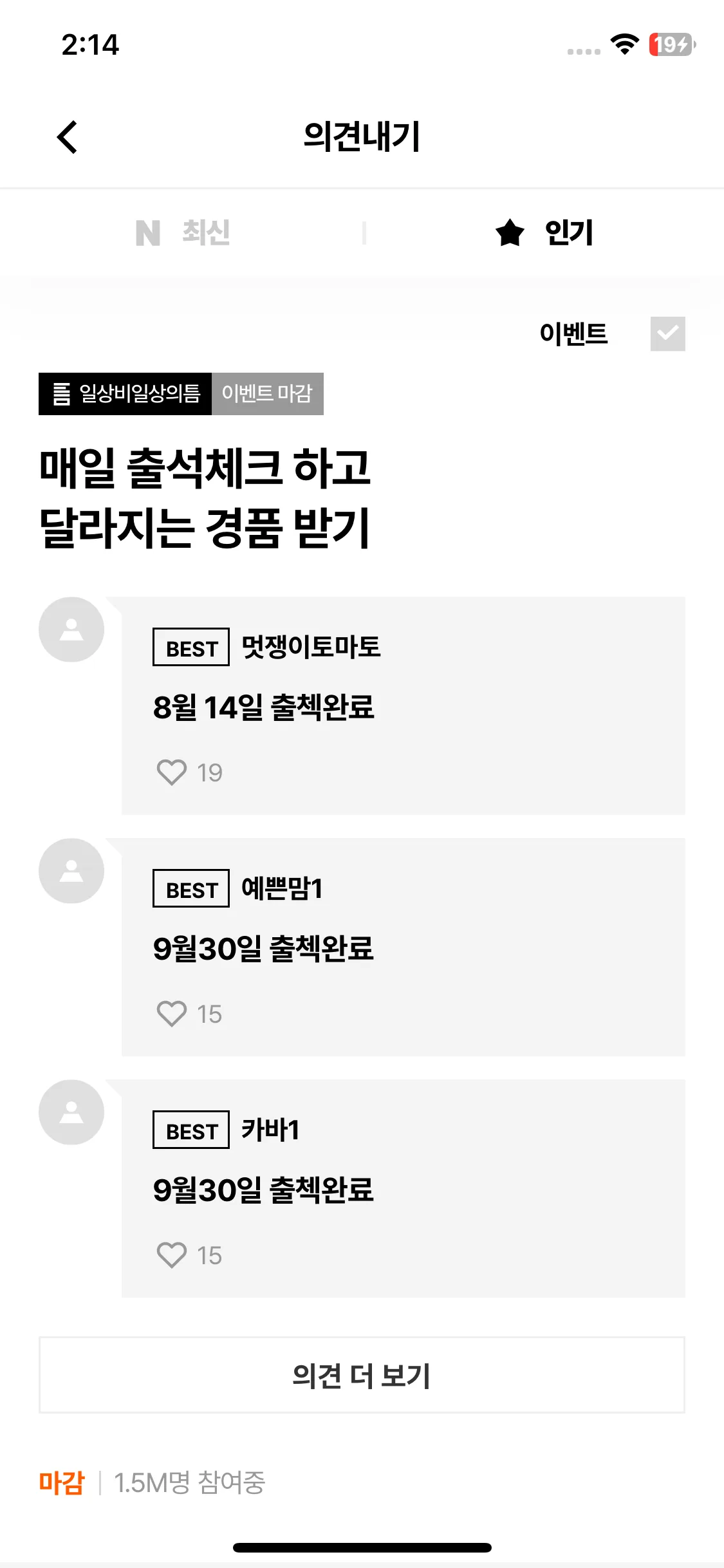The image size is (724, 1568).
Task: Toggle the 이벤트 checkbox
Action: click(667, 333)
